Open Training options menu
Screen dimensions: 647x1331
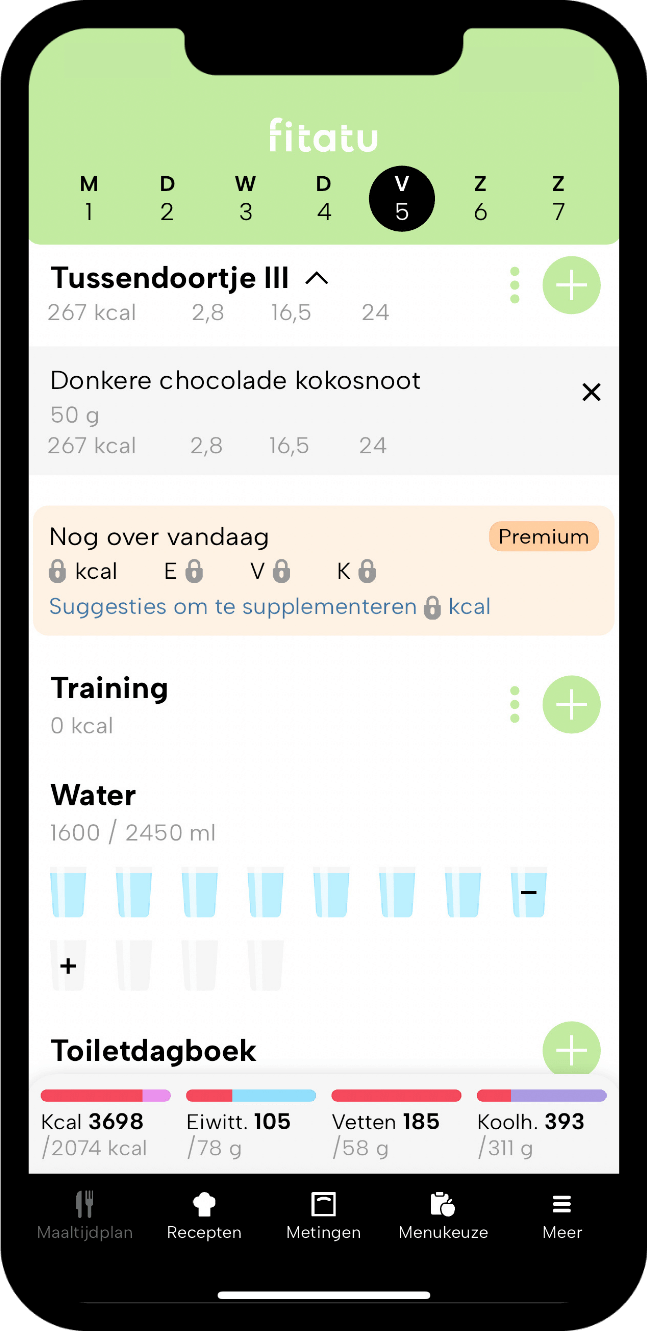(x=515, y=705)
